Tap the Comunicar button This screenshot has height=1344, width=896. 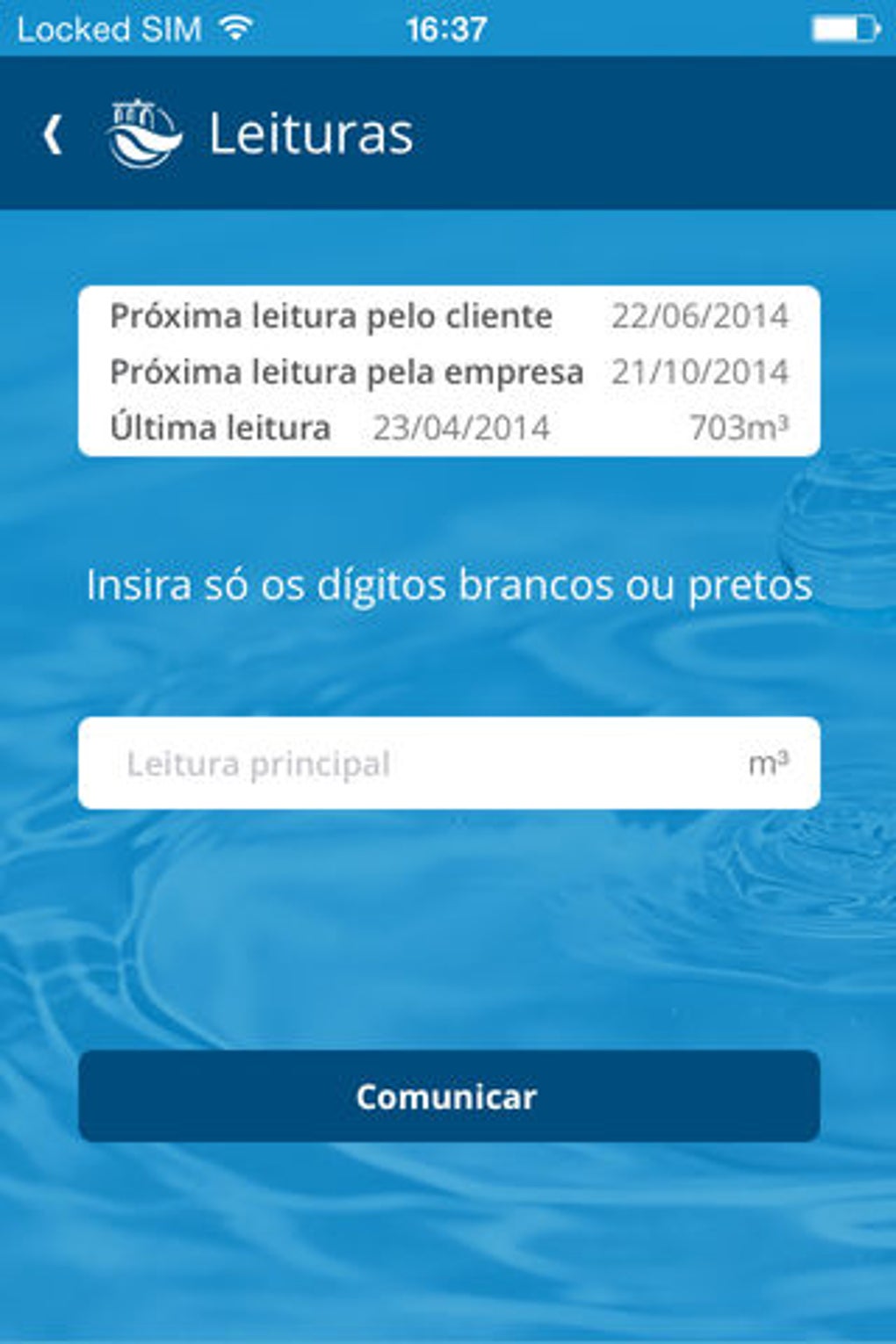(448, 1095)
